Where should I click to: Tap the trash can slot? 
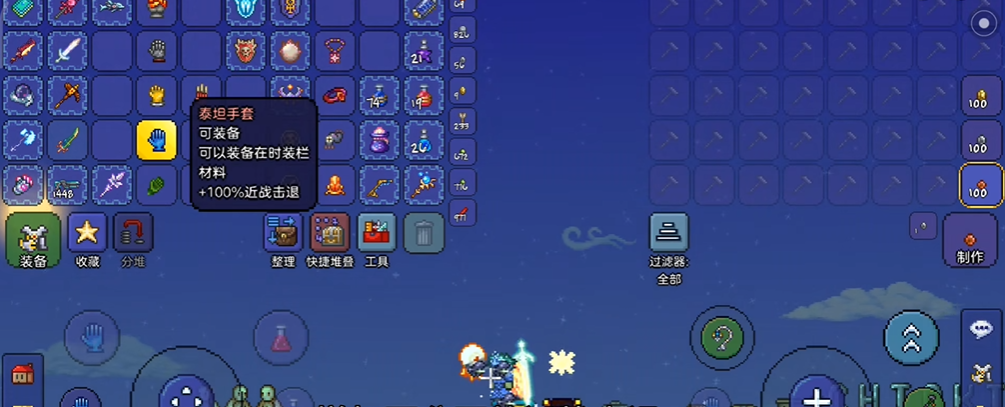point(423,233)
